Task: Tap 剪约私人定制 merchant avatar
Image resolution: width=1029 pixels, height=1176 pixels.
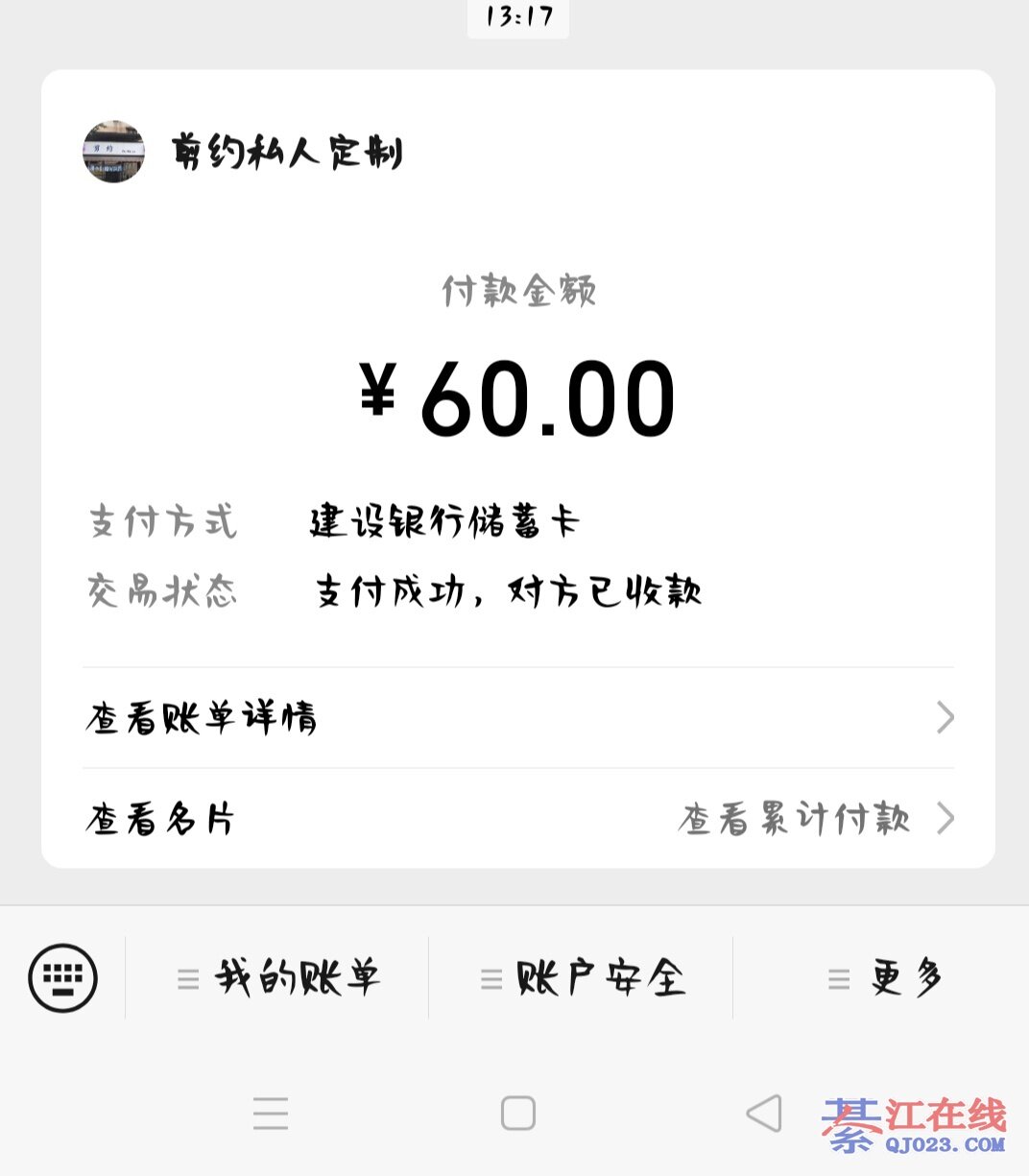Action: [113, 152]
